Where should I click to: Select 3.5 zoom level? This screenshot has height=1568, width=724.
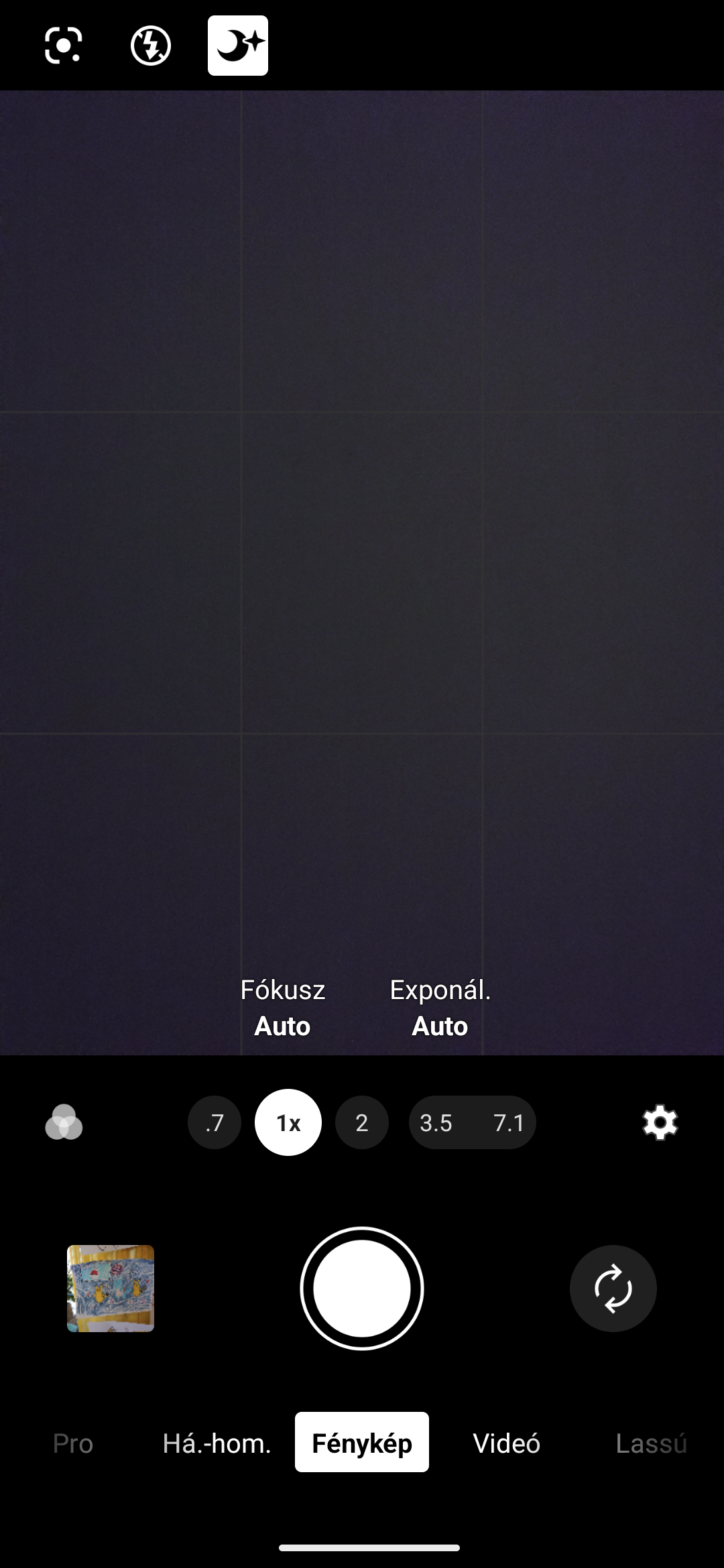point(436,1122)
